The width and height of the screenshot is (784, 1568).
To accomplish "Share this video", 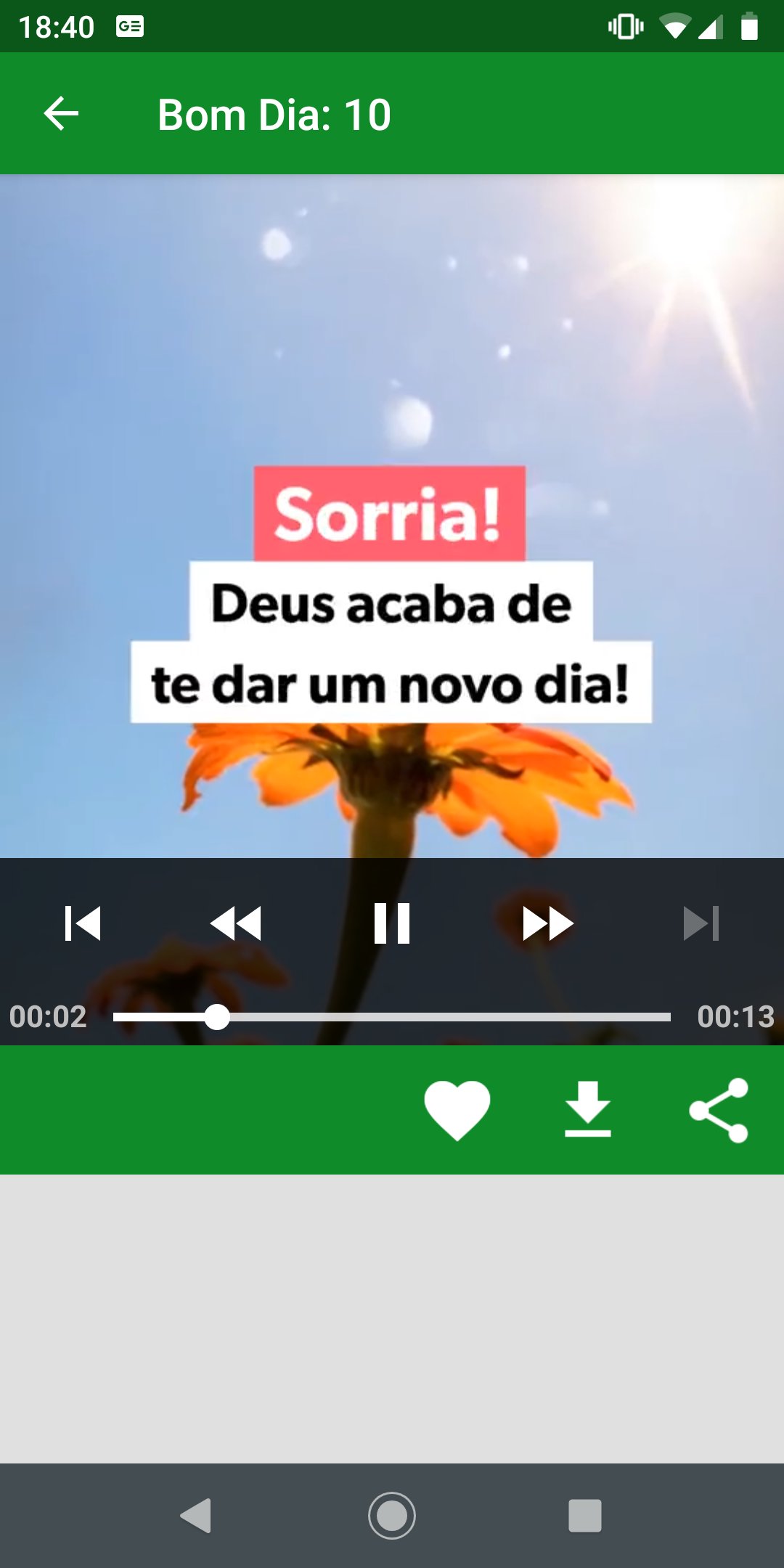I will click(719, 1110).
